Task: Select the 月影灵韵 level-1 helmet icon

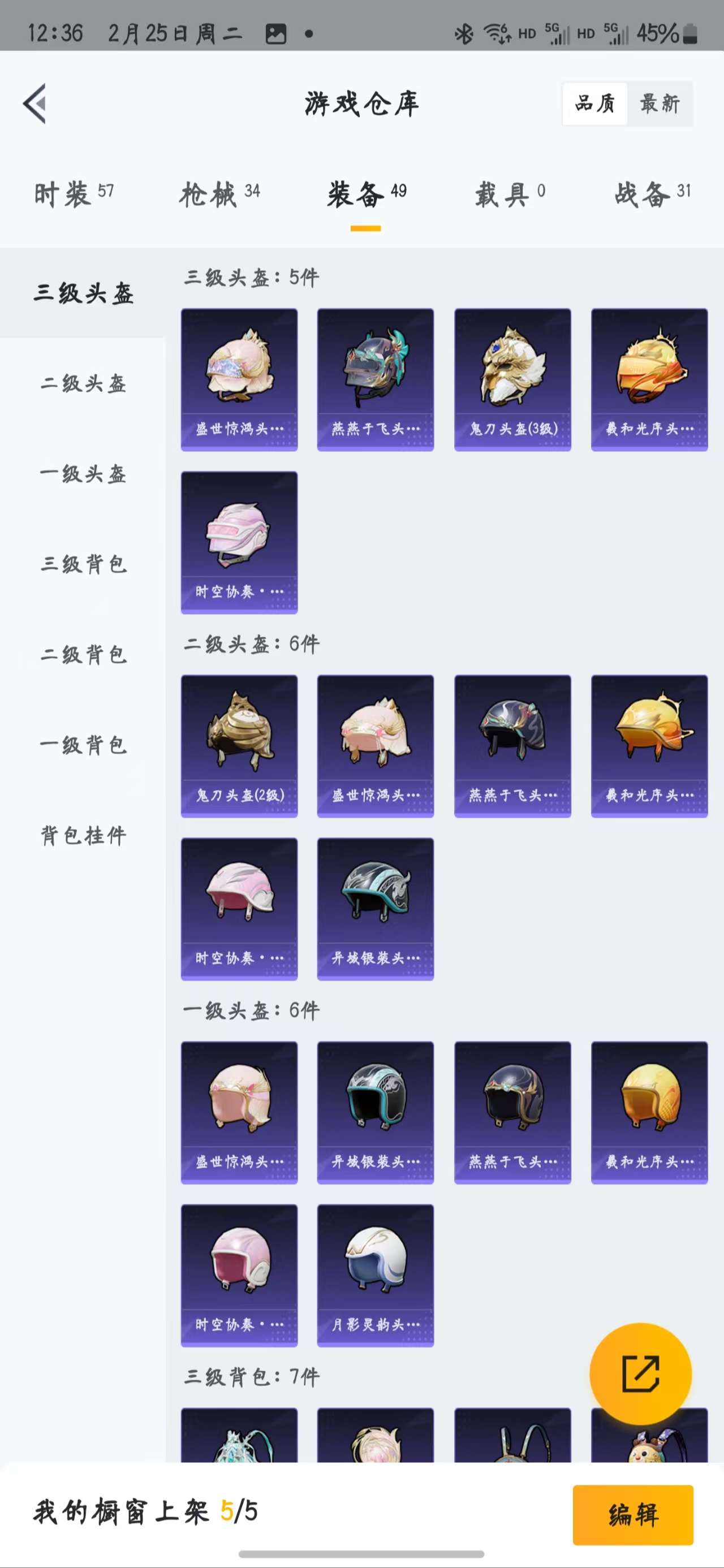Action: tap(375, 1274)
